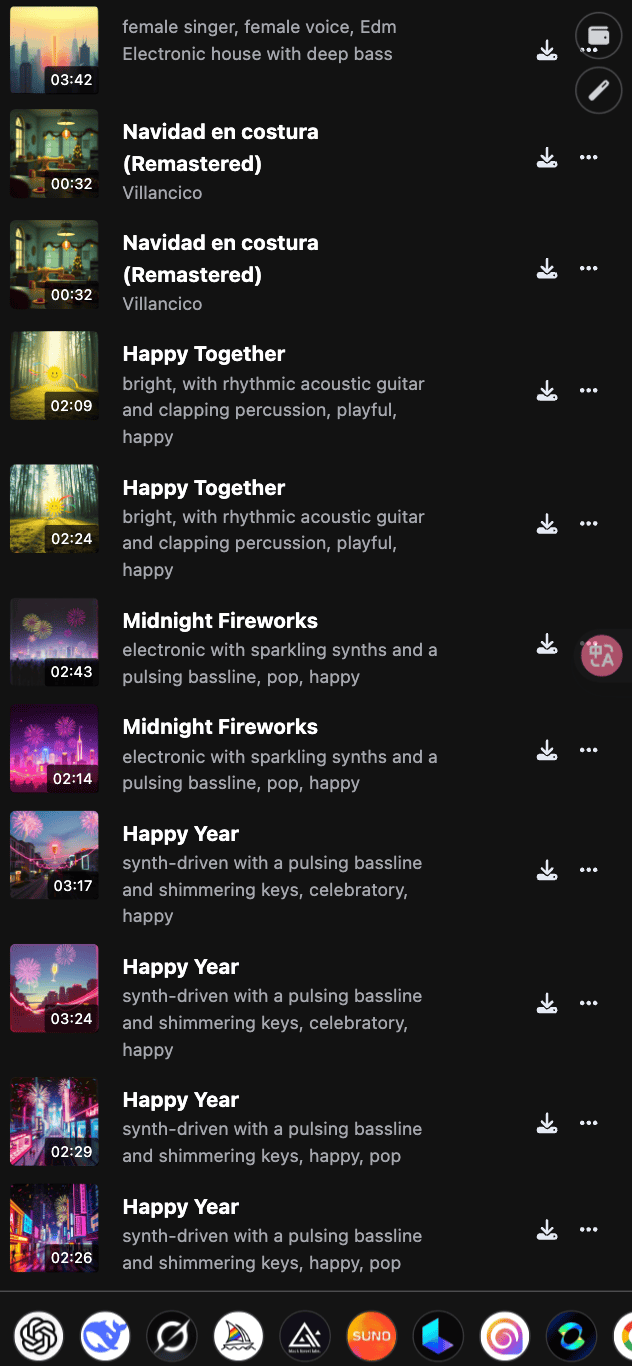Play the 02:43 Midnight Fireworks track
632x1366 pixels.
(54, 641)
